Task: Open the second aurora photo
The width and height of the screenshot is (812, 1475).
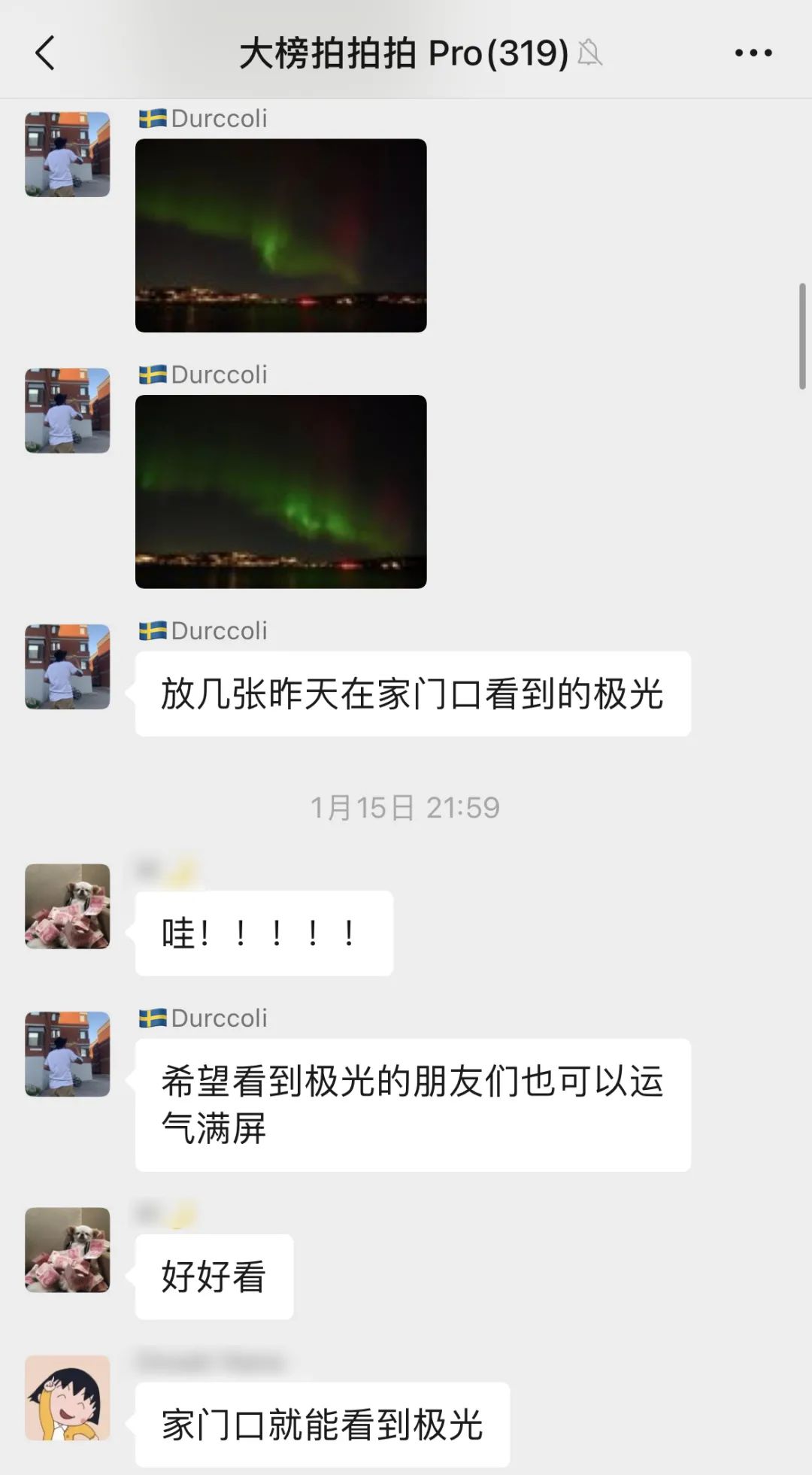Action: click(x=281, y=490)
